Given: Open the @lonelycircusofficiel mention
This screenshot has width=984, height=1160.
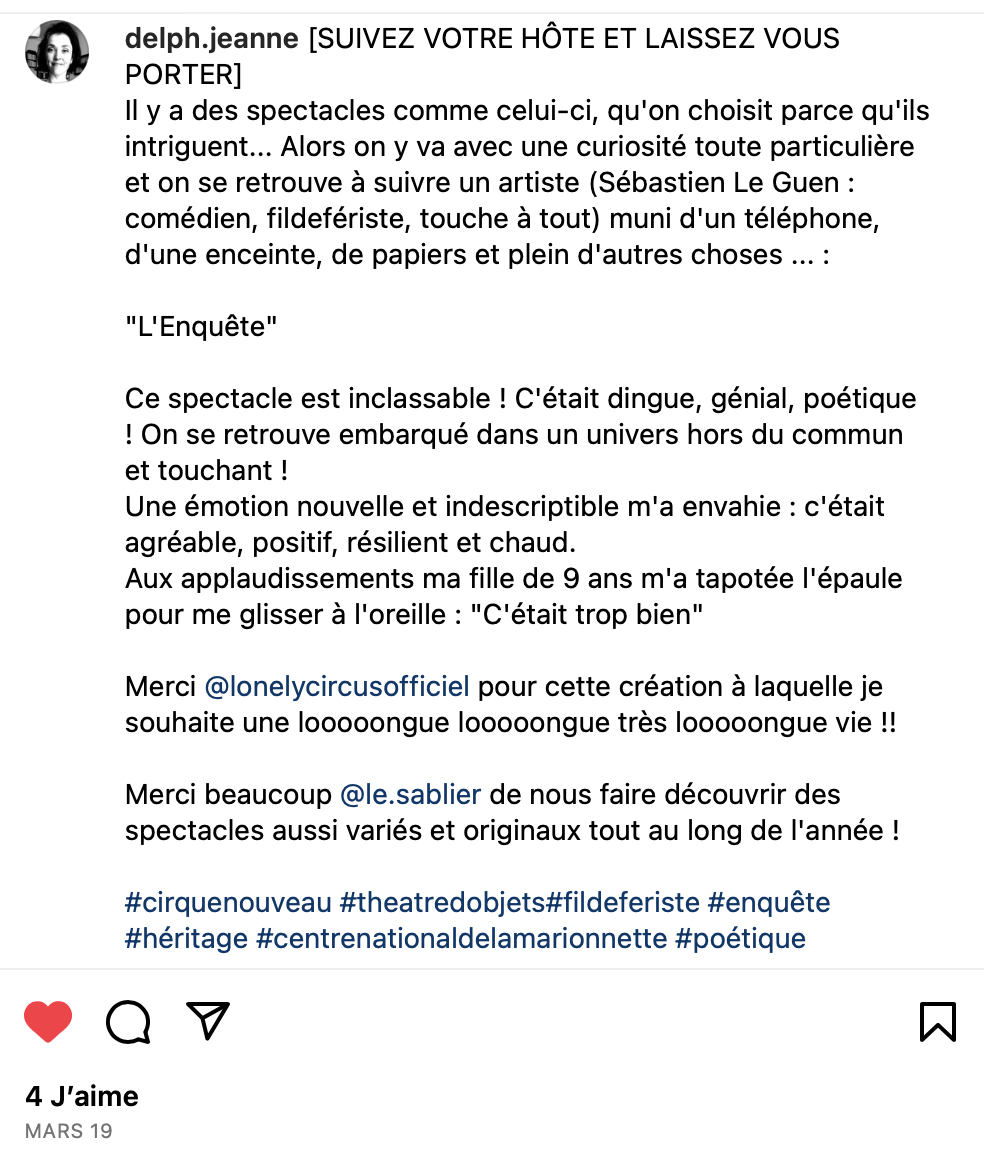Looking at the screenshot, I should [337, 687].
